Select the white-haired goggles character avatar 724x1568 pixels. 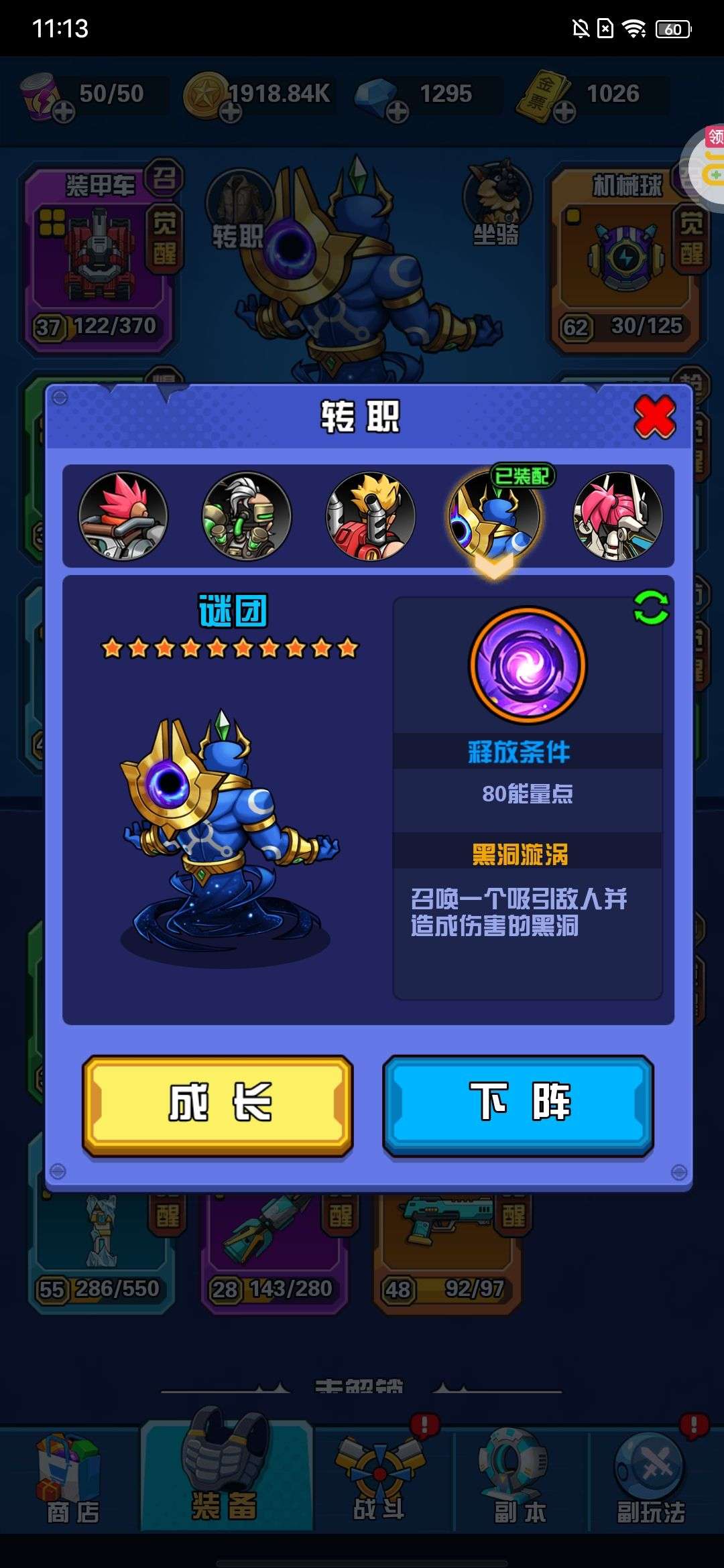[247, 516]
